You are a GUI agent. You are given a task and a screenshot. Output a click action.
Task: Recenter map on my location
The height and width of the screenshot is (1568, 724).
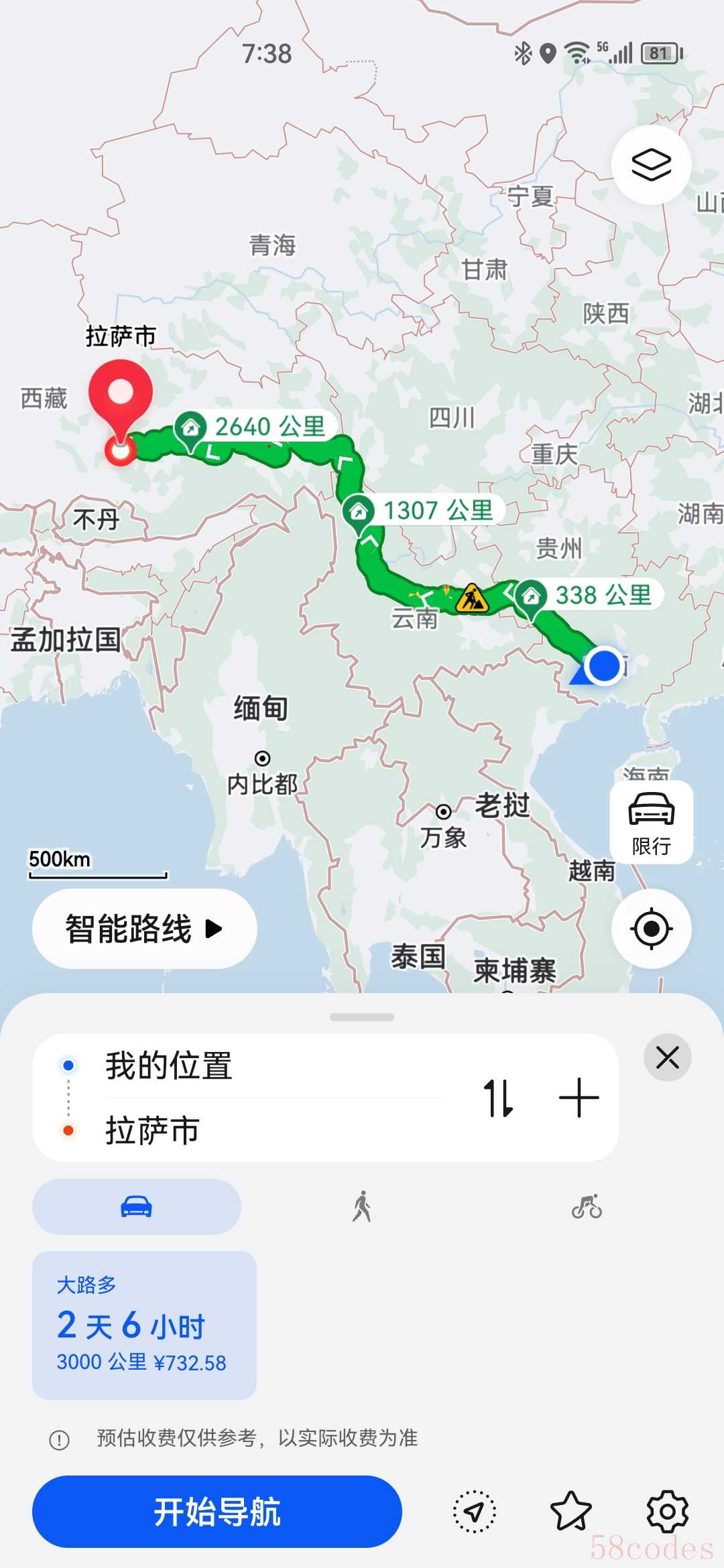[651, 929]
